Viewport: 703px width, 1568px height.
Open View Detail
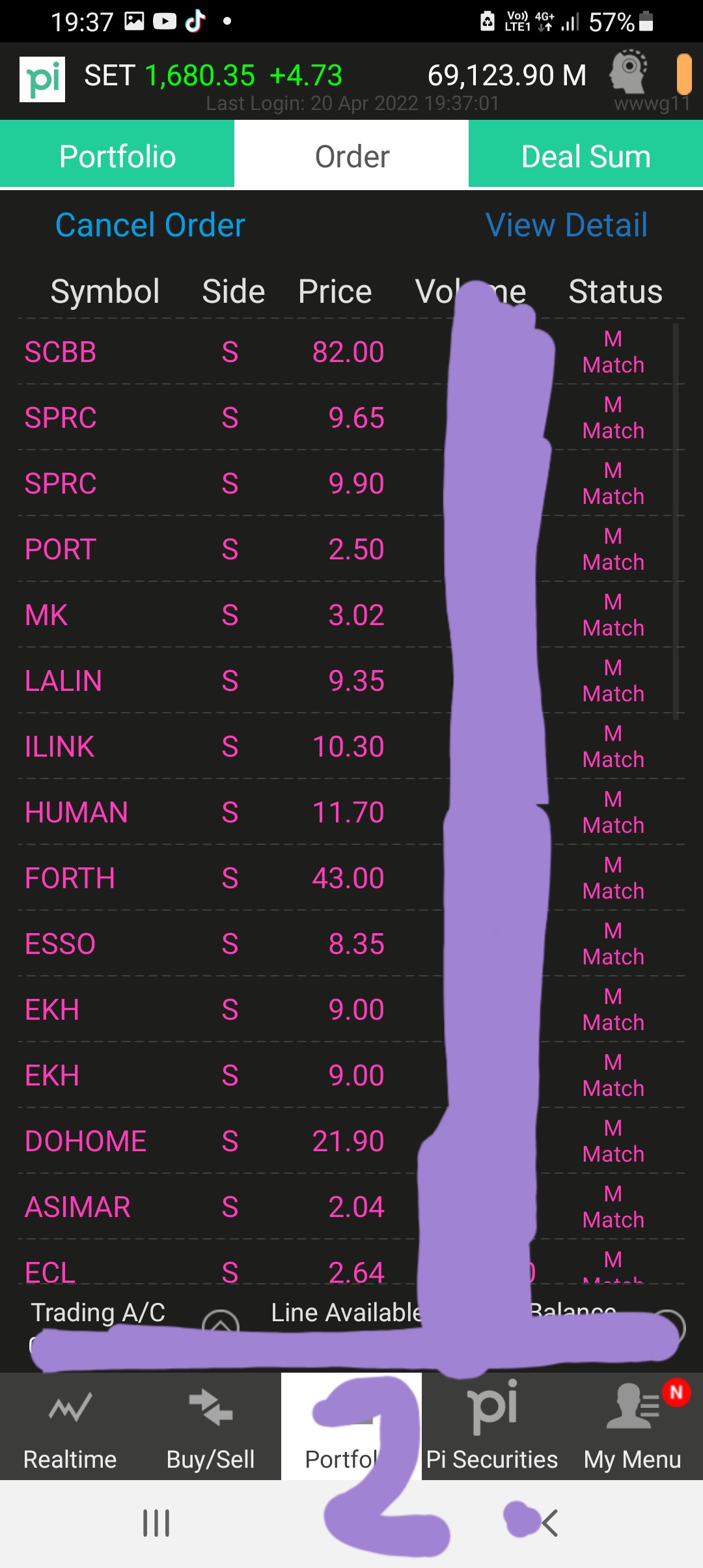(x=566, y=225)
